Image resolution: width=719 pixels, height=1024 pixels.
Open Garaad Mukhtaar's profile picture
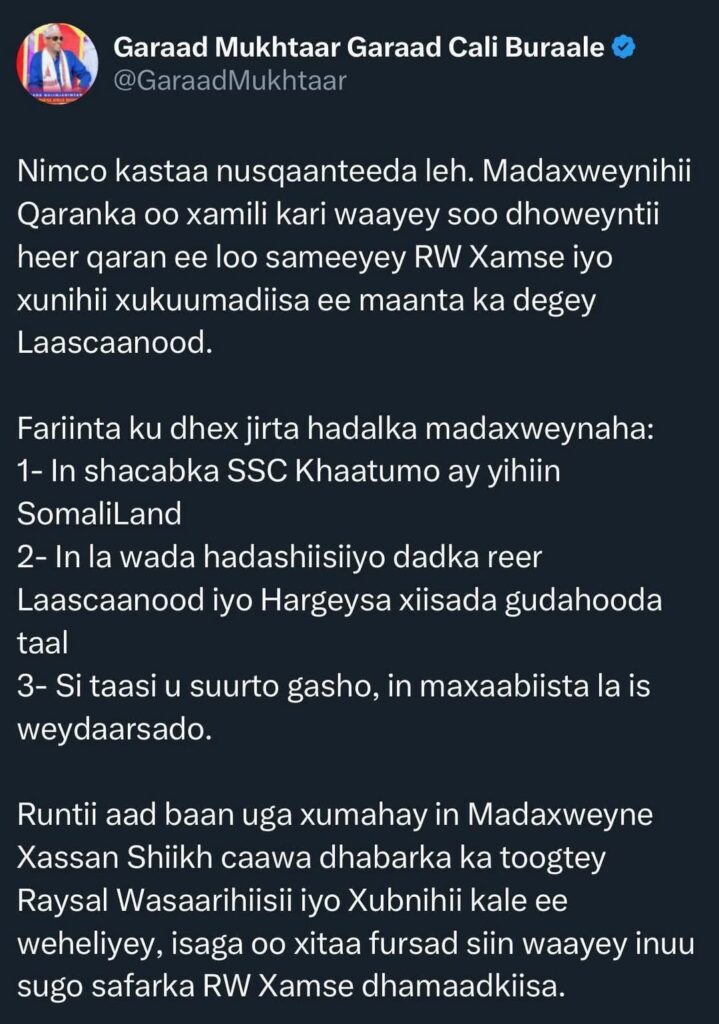[57, 63]
